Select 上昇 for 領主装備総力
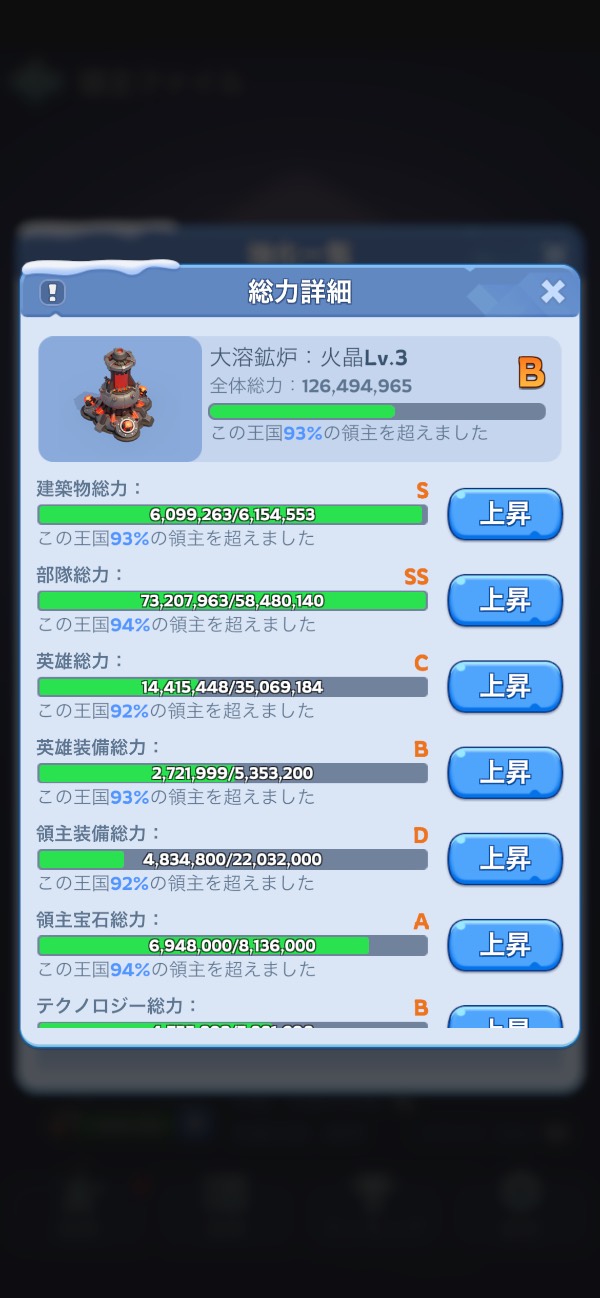This screenshot has width=600, height=1298. [x=504, y=858]
